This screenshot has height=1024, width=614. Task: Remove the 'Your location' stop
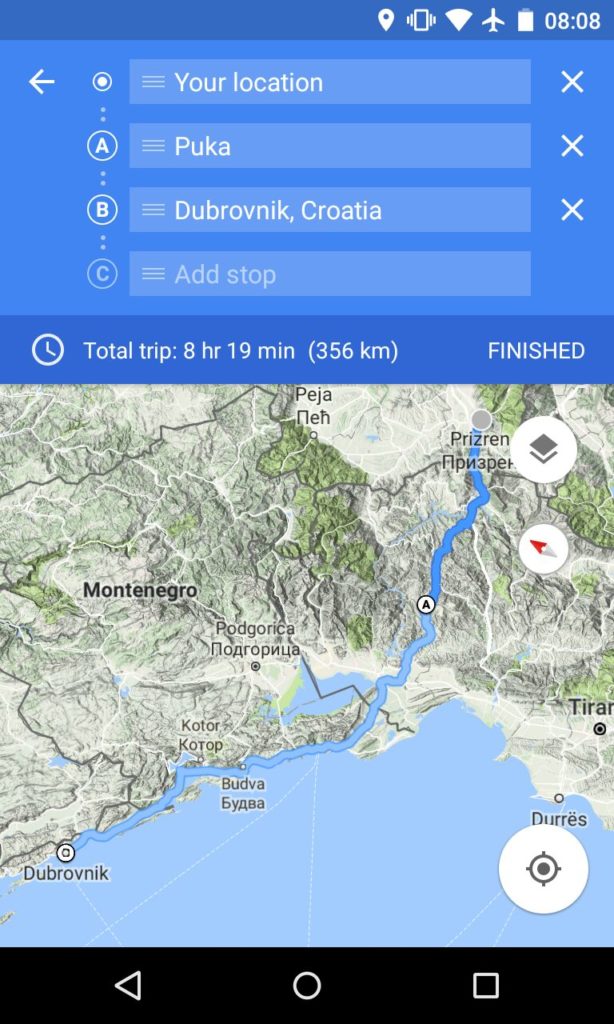(572, 82)
